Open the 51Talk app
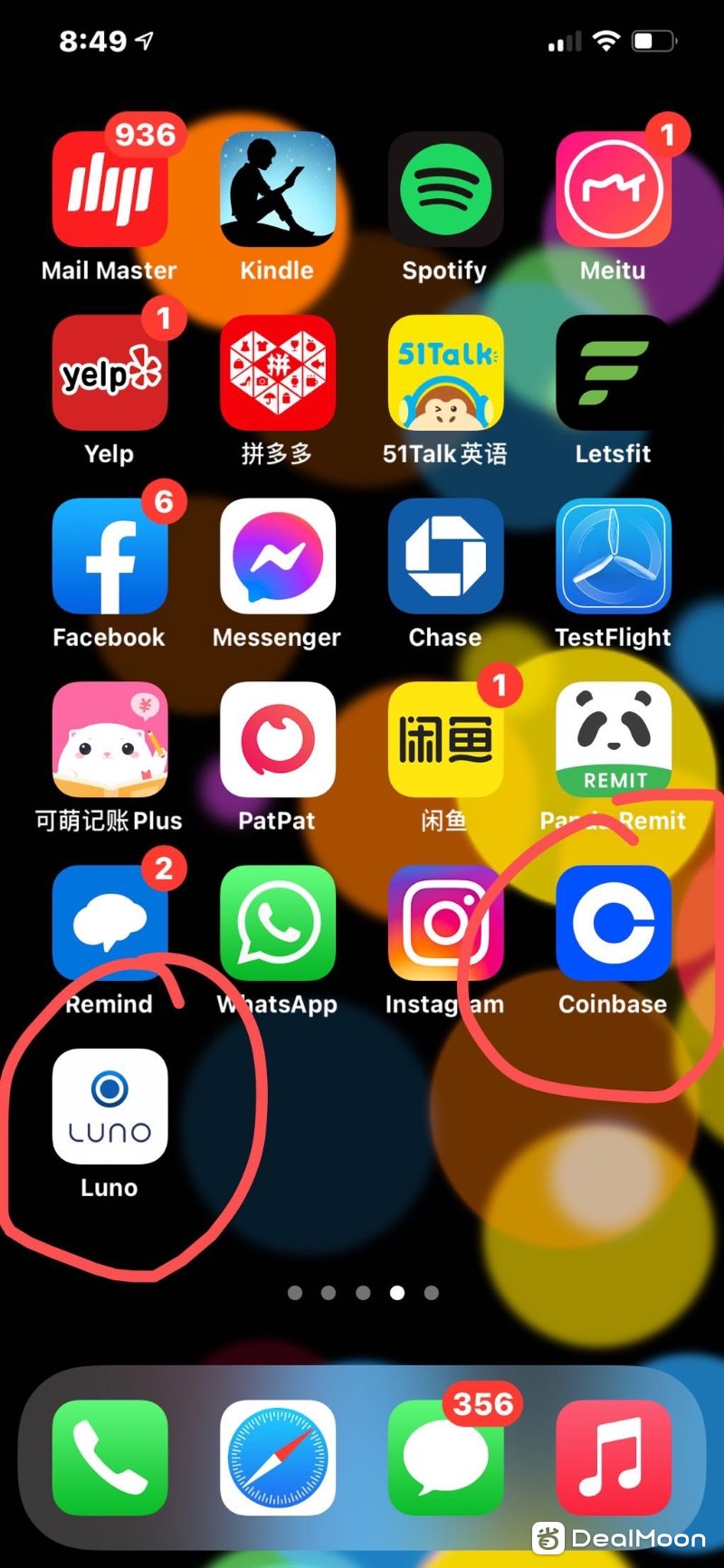The image size is (724, 1568). click(x=444, y=373)
